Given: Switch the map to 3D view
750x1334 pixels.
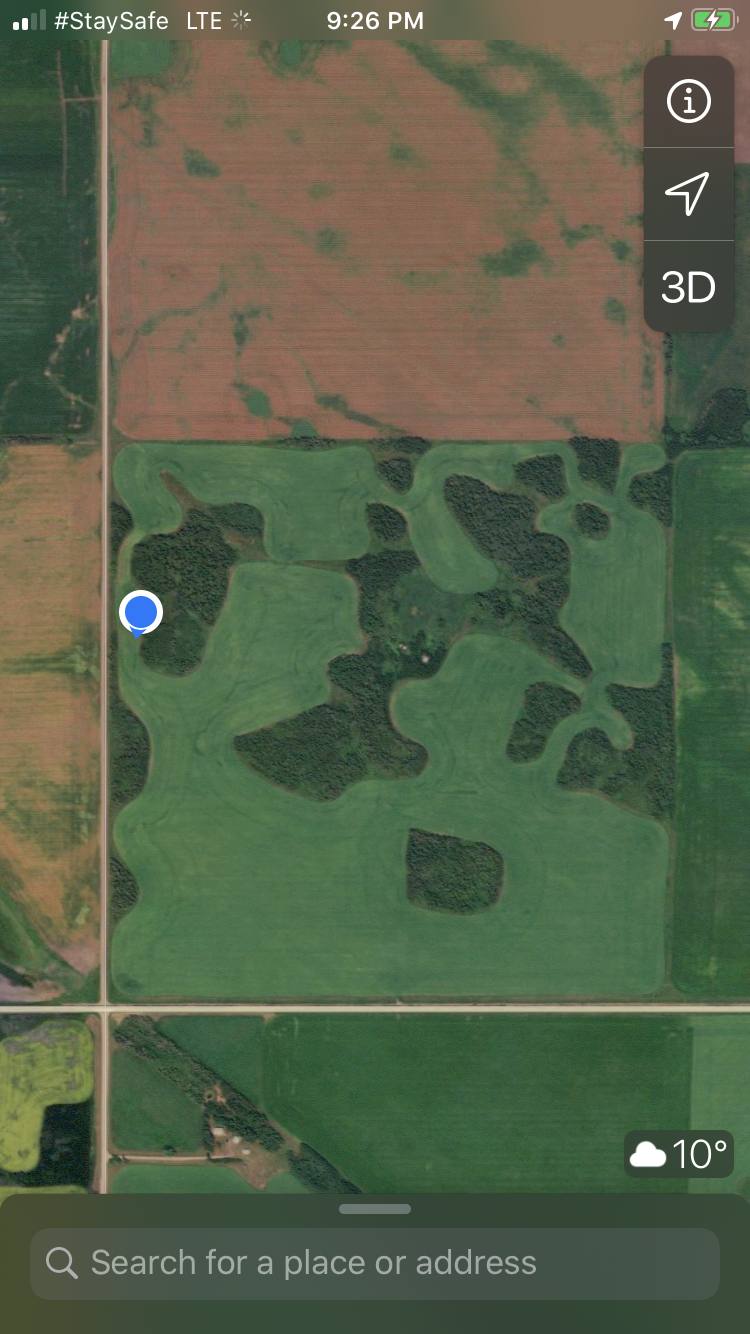Looking at the screenshot, I should 688,287.
